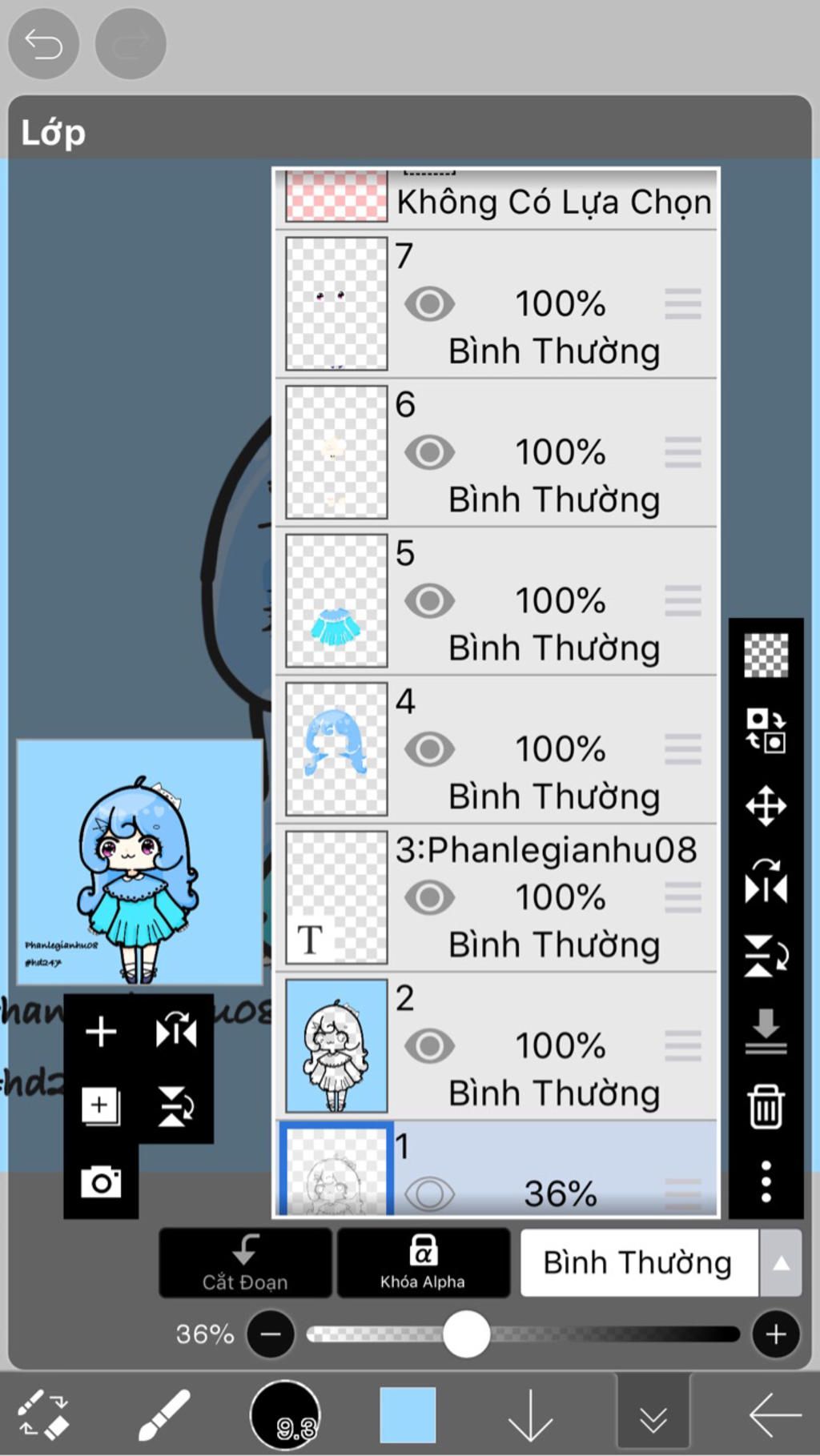This screenshot has height=1456, width=820.
Task: Hide layer 2 with eye icon
Action: 429,1045
